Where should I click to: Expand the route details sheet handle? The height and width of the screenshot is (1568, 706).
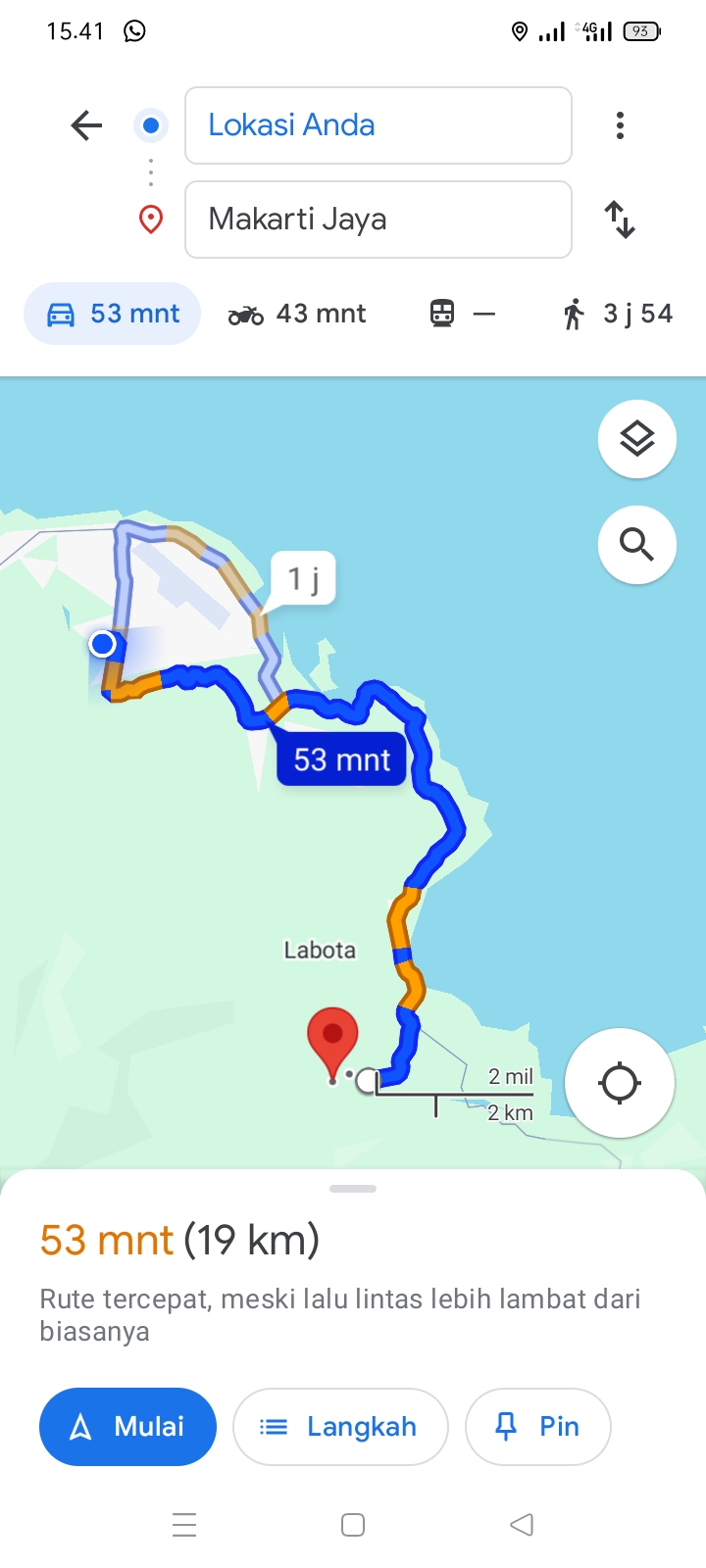pos(353,1189)
